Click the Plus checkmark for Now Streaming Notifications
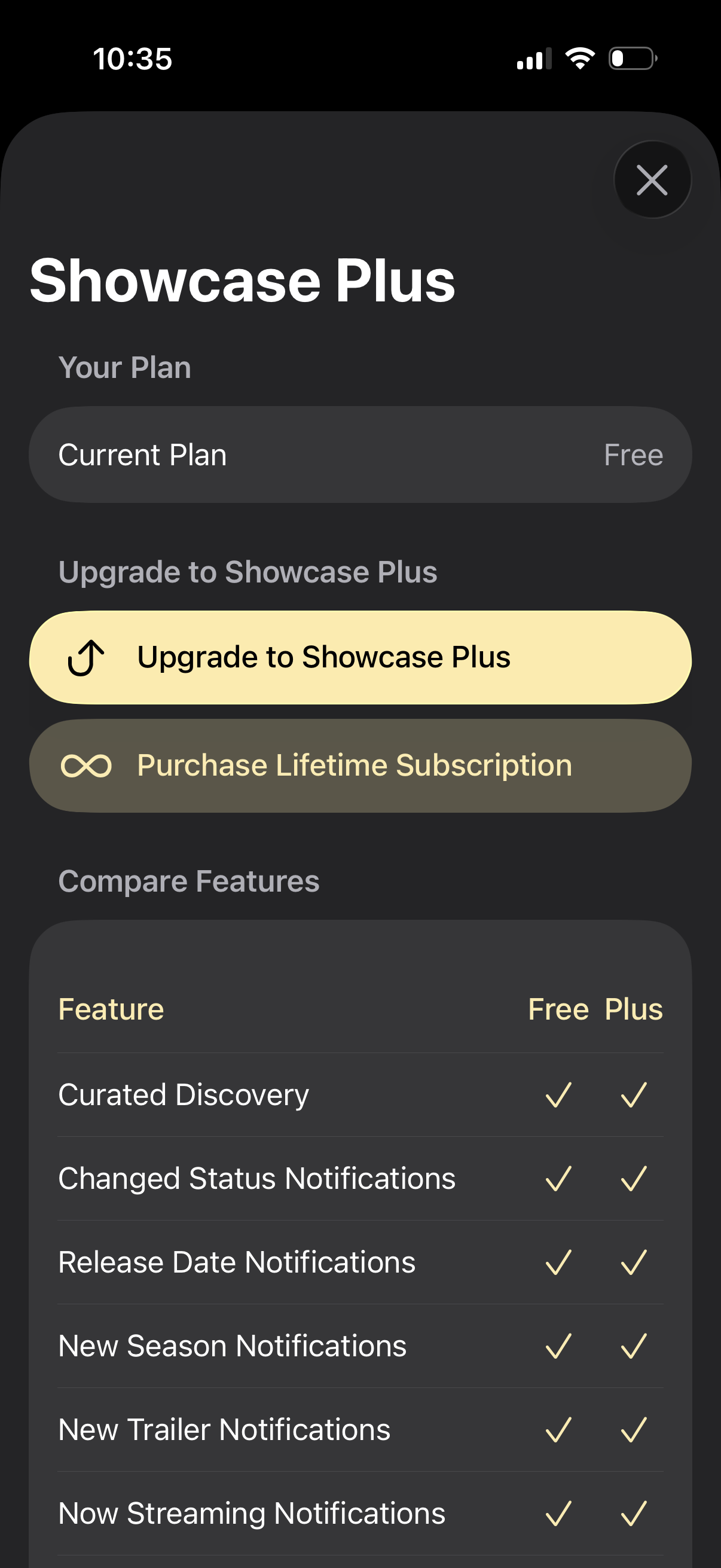This screenshot has width=721, height=1568. (633, 1512)
